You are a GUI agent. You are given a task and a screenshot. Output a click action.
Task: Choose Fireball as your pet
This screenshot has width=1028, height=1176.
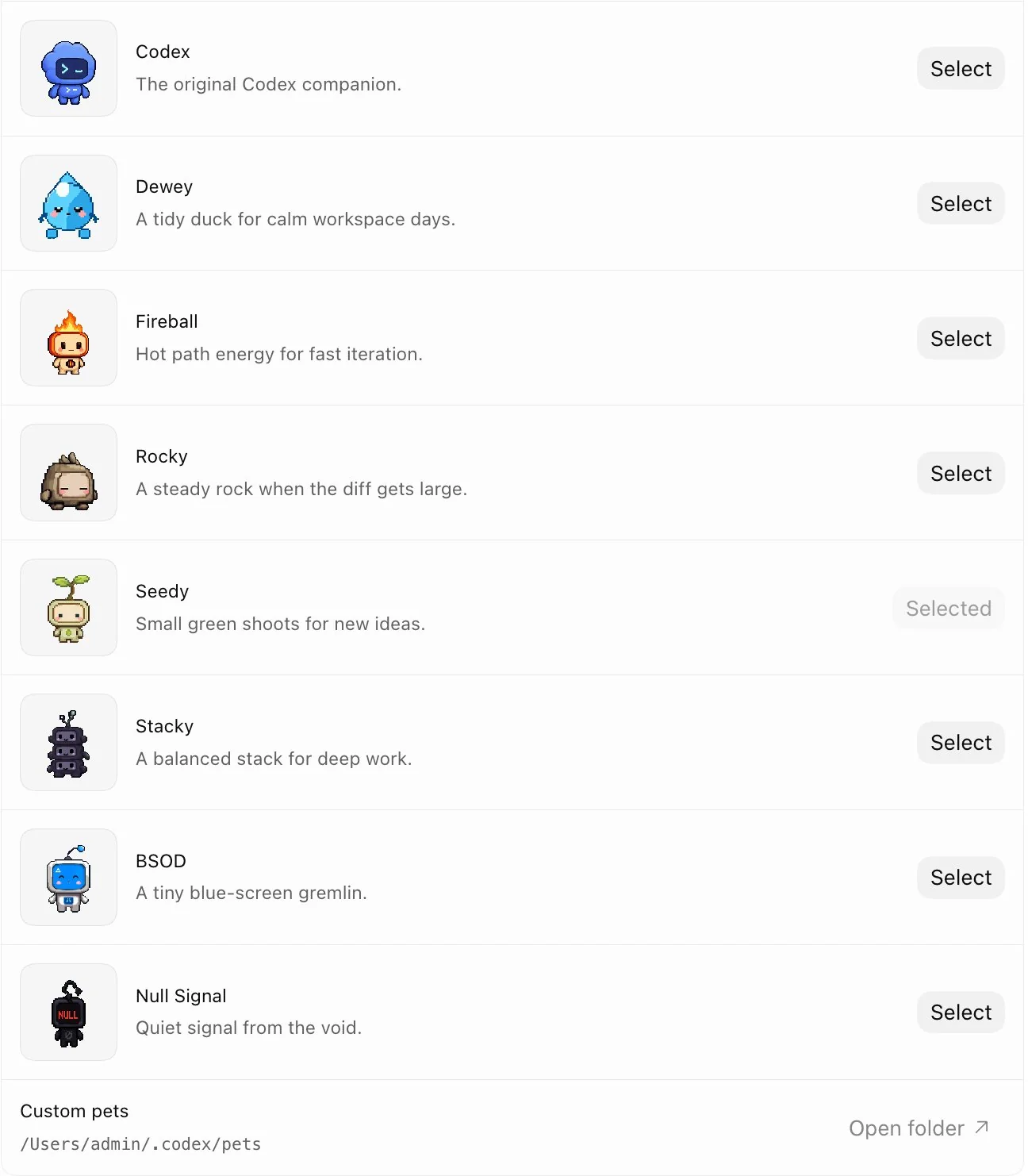[961, 339]
